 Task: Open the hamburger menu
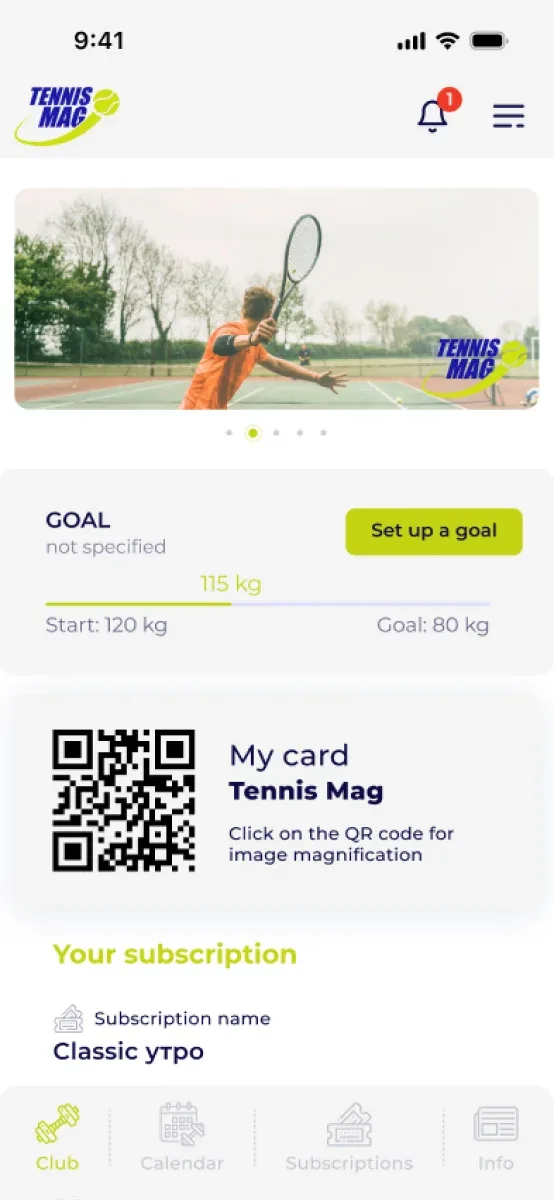508,116
